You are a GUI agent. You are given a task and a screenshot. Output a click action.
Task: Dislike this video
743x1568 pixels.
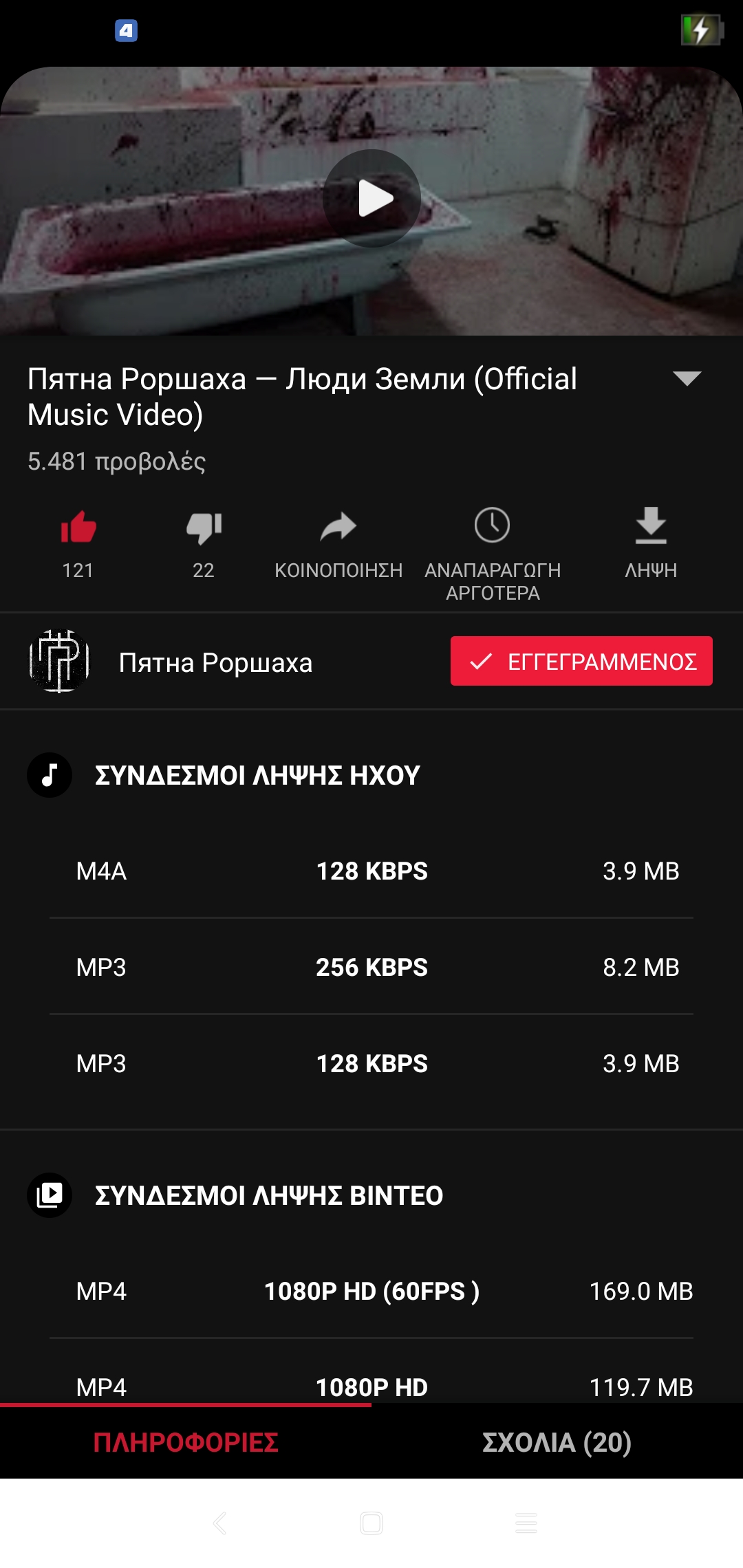pos(204,528)
